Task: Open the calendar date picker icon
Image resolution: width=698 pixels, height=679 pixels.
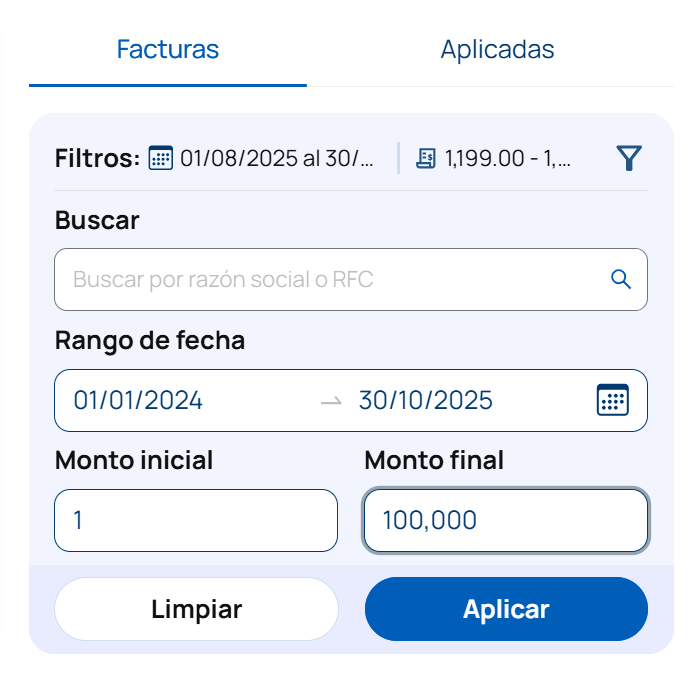Action: (x=612, y=400)
